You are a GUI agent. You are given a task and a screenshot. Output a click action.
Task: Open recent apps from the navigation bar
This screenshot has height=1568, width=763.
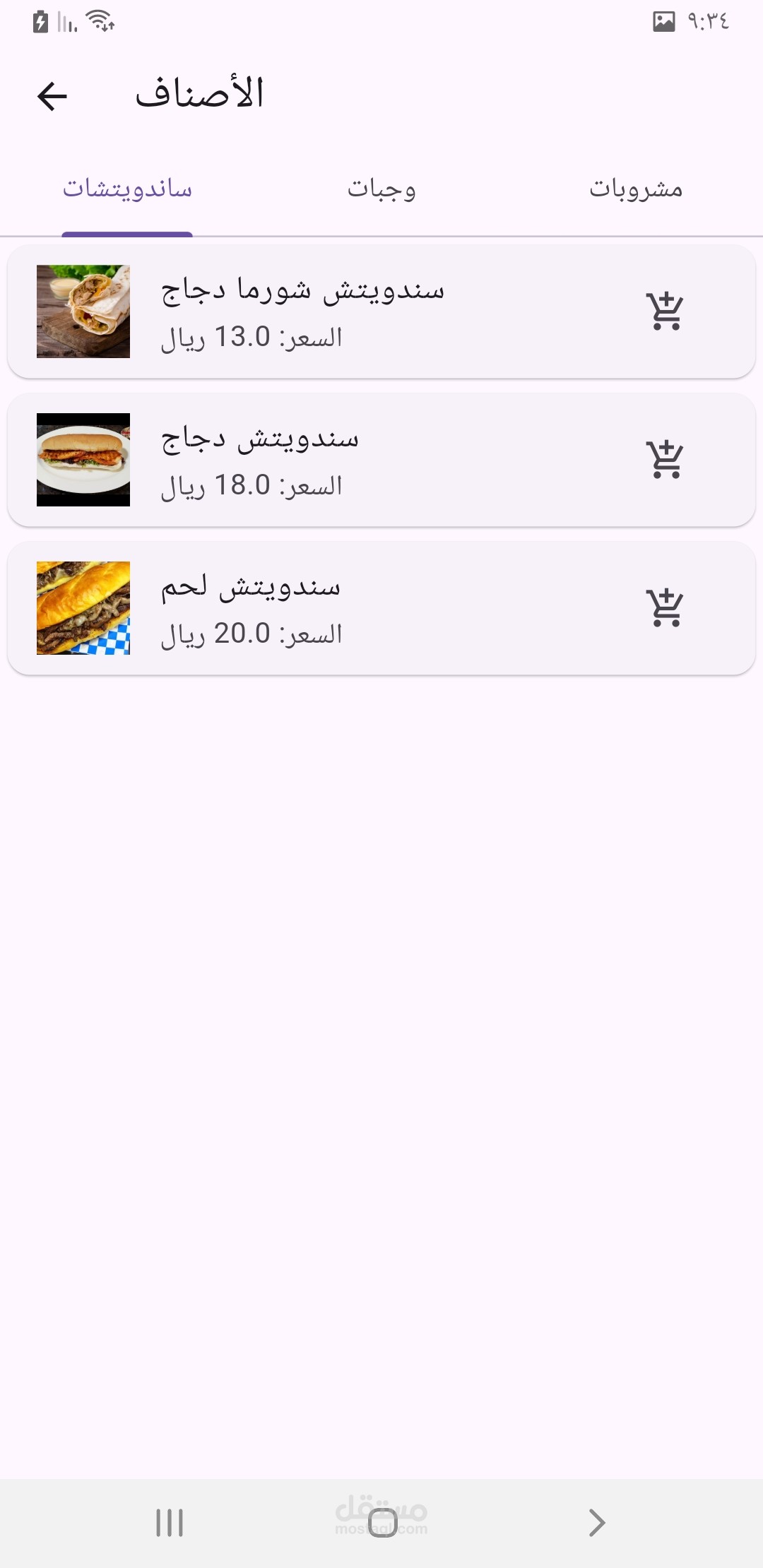170,1522
